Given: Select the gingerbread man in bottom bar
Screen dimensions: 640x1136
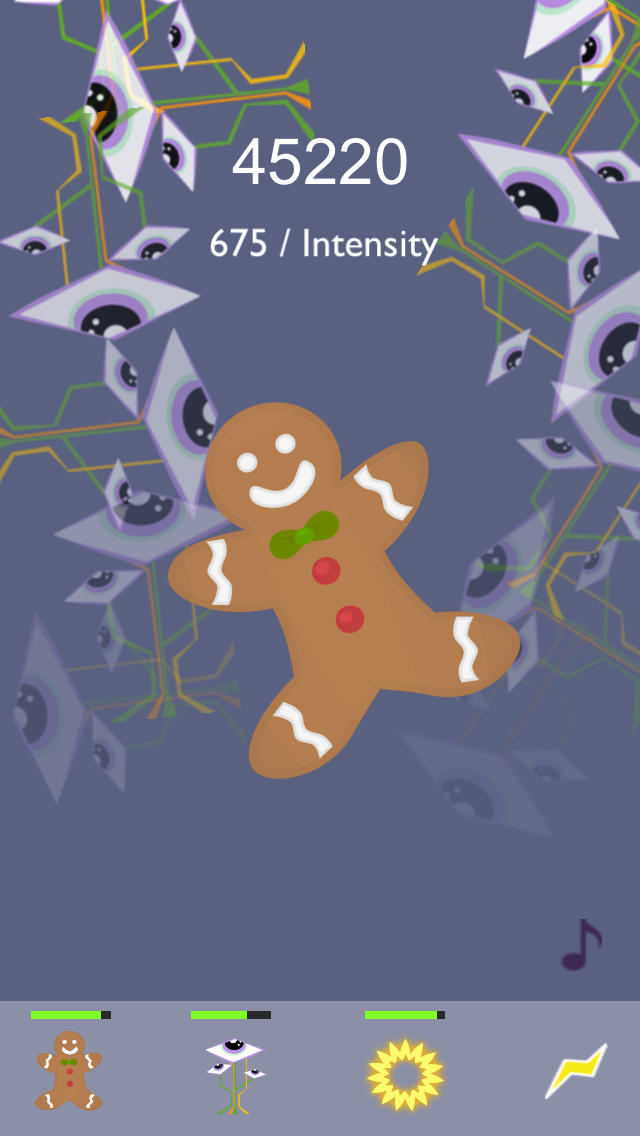Looking at the screenshot, I should tap(69, 1071).
